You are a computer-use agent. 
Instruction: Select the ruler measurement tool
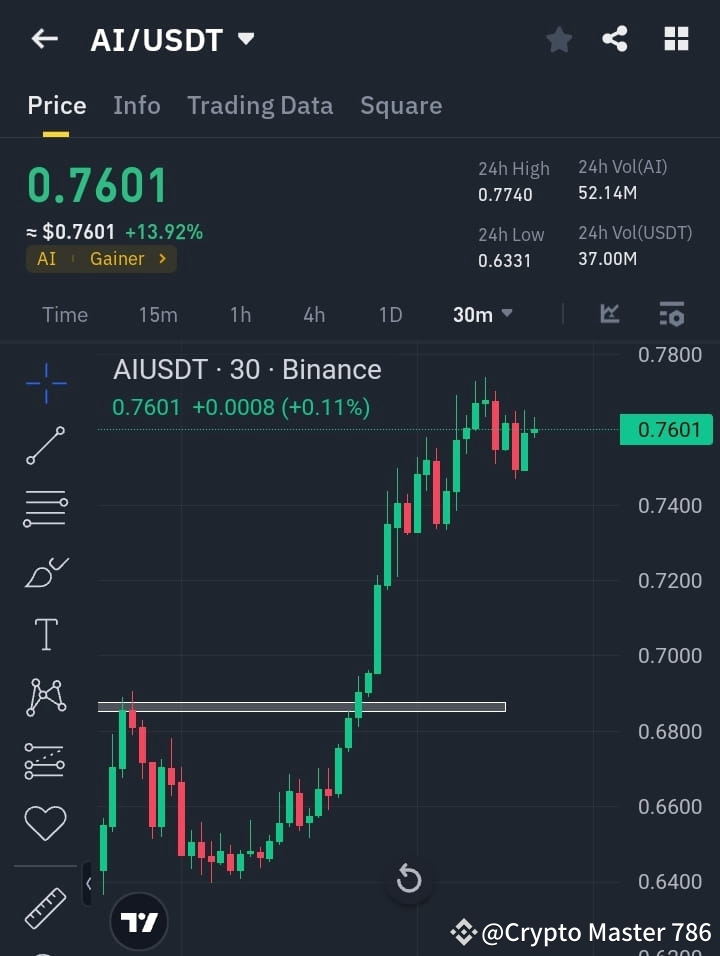coord(44,906)
